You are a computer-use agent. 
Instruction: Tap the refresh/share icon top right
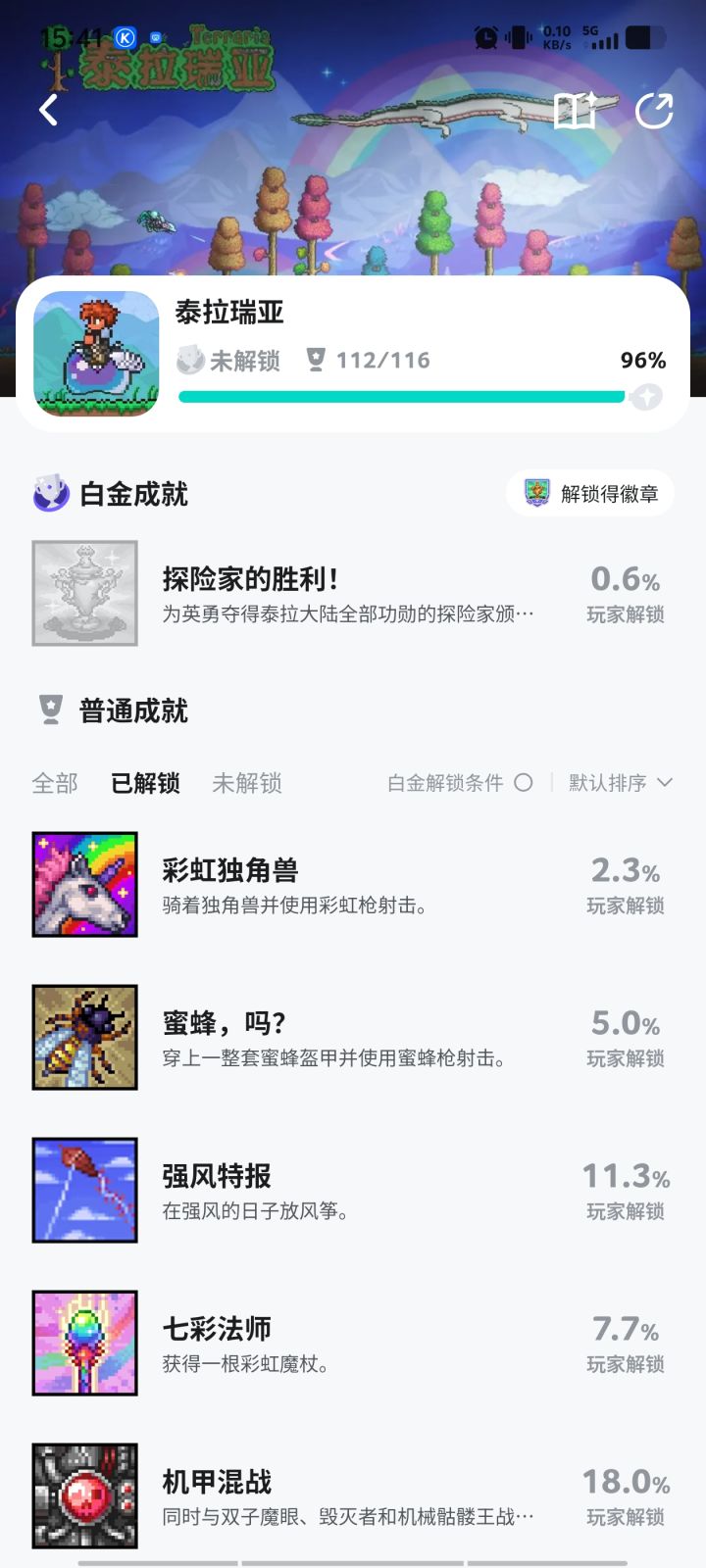[x=655, y=110]
